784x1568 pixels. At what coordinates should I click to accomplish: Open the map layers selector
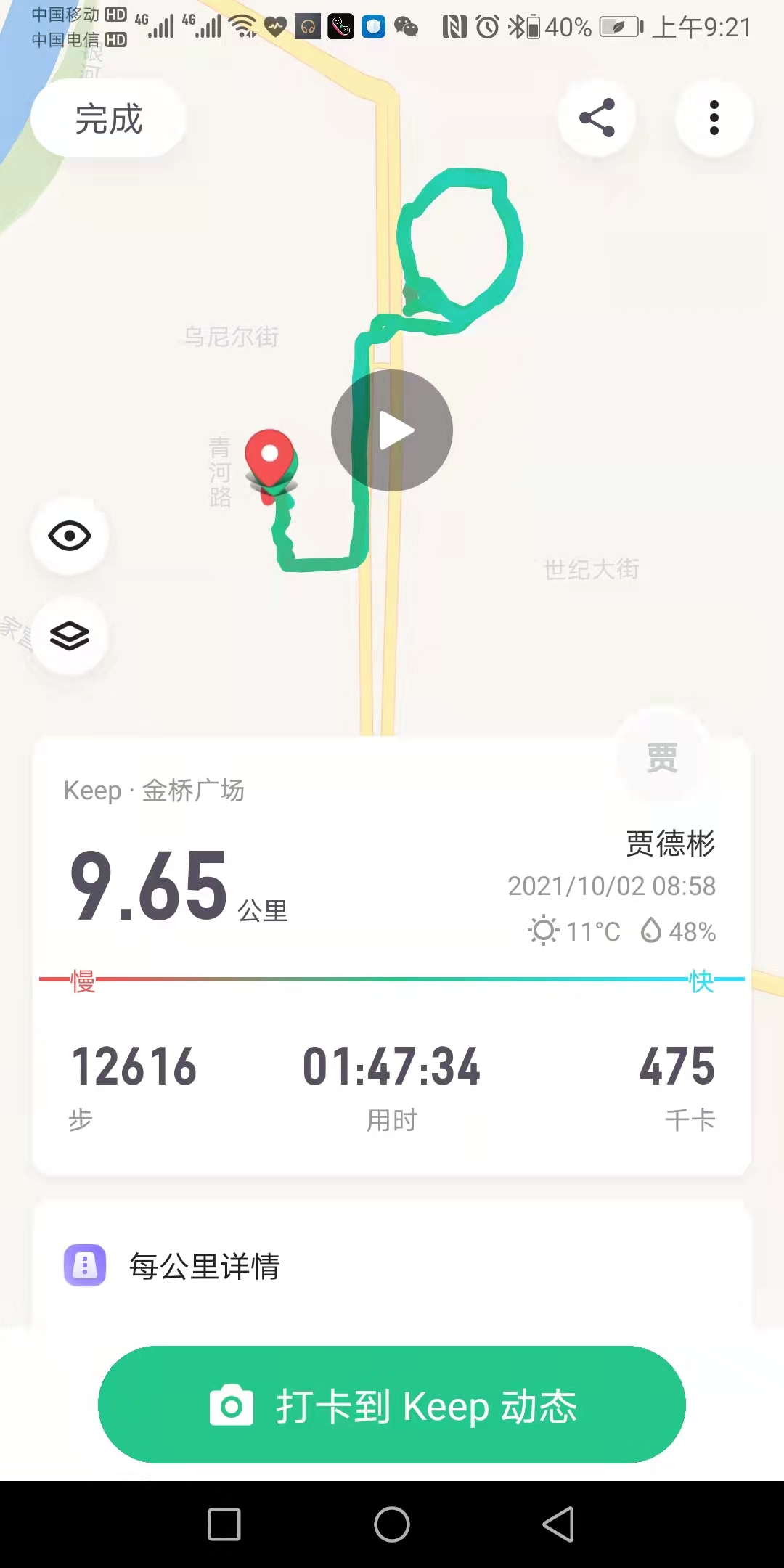[70, 636]
